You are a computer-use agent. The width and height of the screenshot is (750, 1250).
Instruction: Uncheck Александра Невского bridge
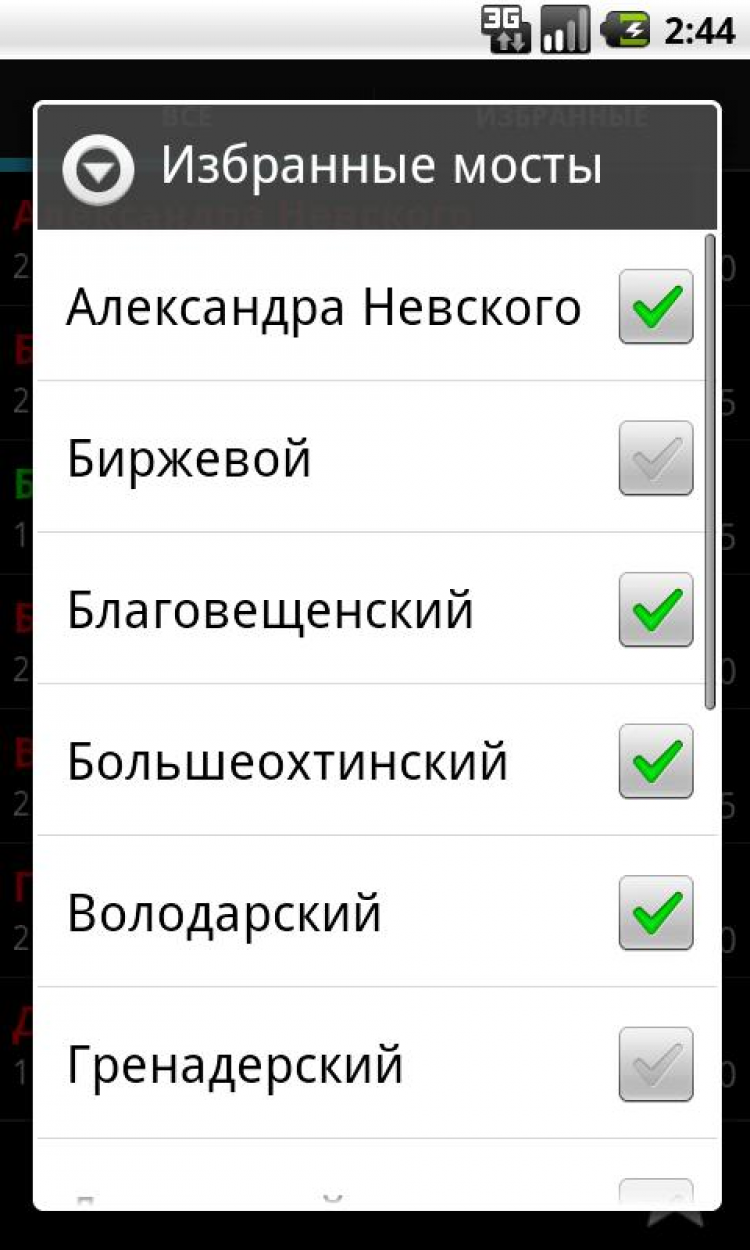click(655, 306)
